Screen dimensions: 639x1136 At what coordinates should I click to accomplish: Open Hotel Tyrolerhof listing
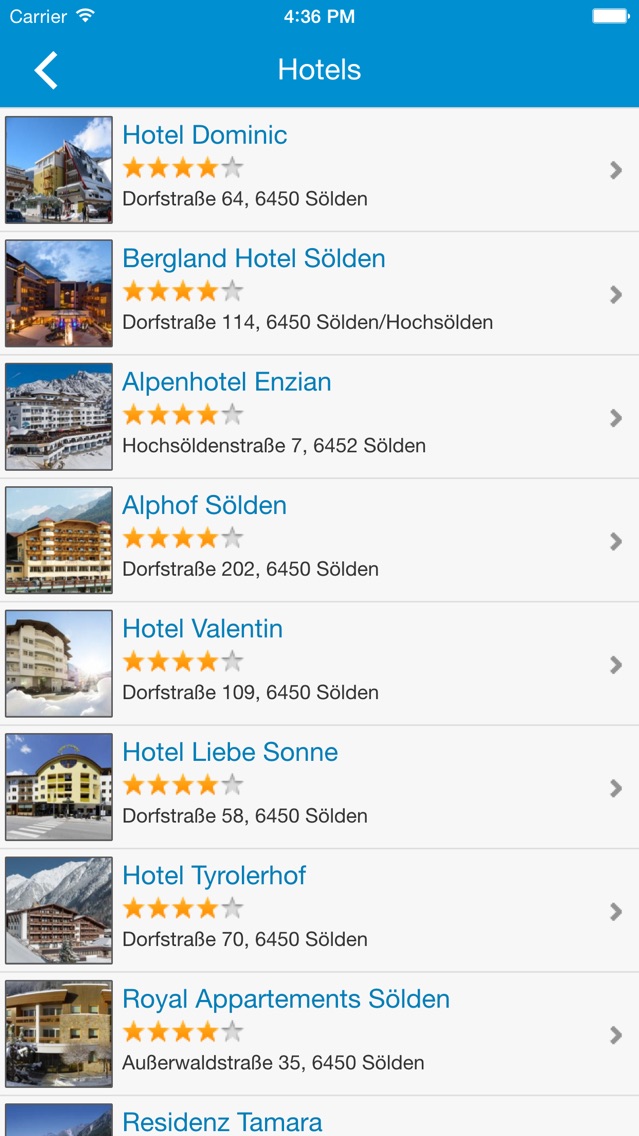pos(320,911)
